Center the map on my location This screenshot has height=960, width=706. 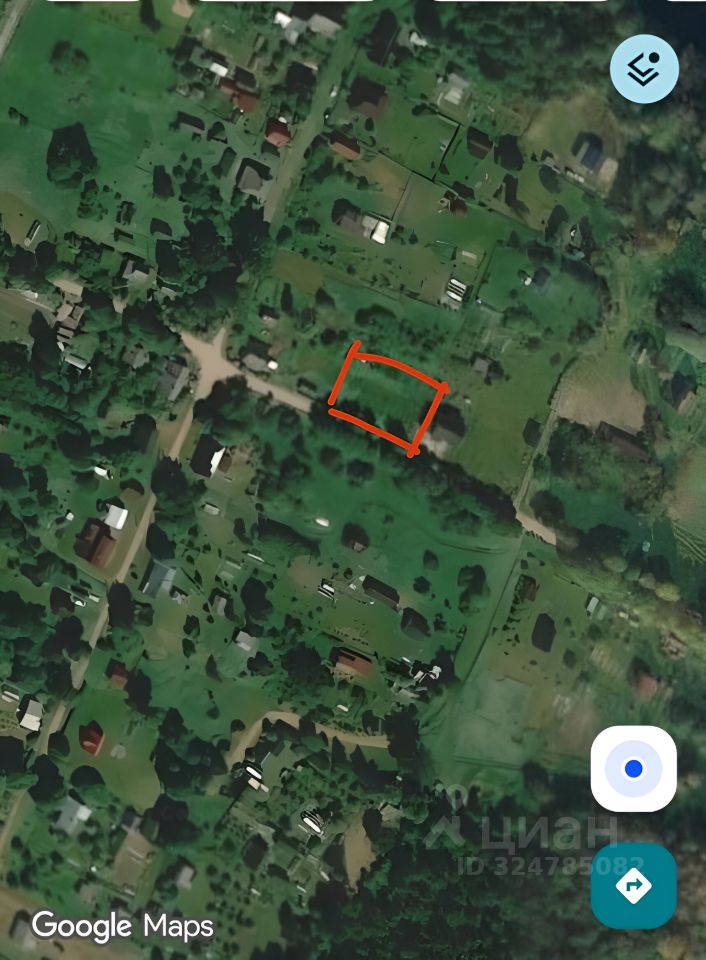click(x=633, y=768)
